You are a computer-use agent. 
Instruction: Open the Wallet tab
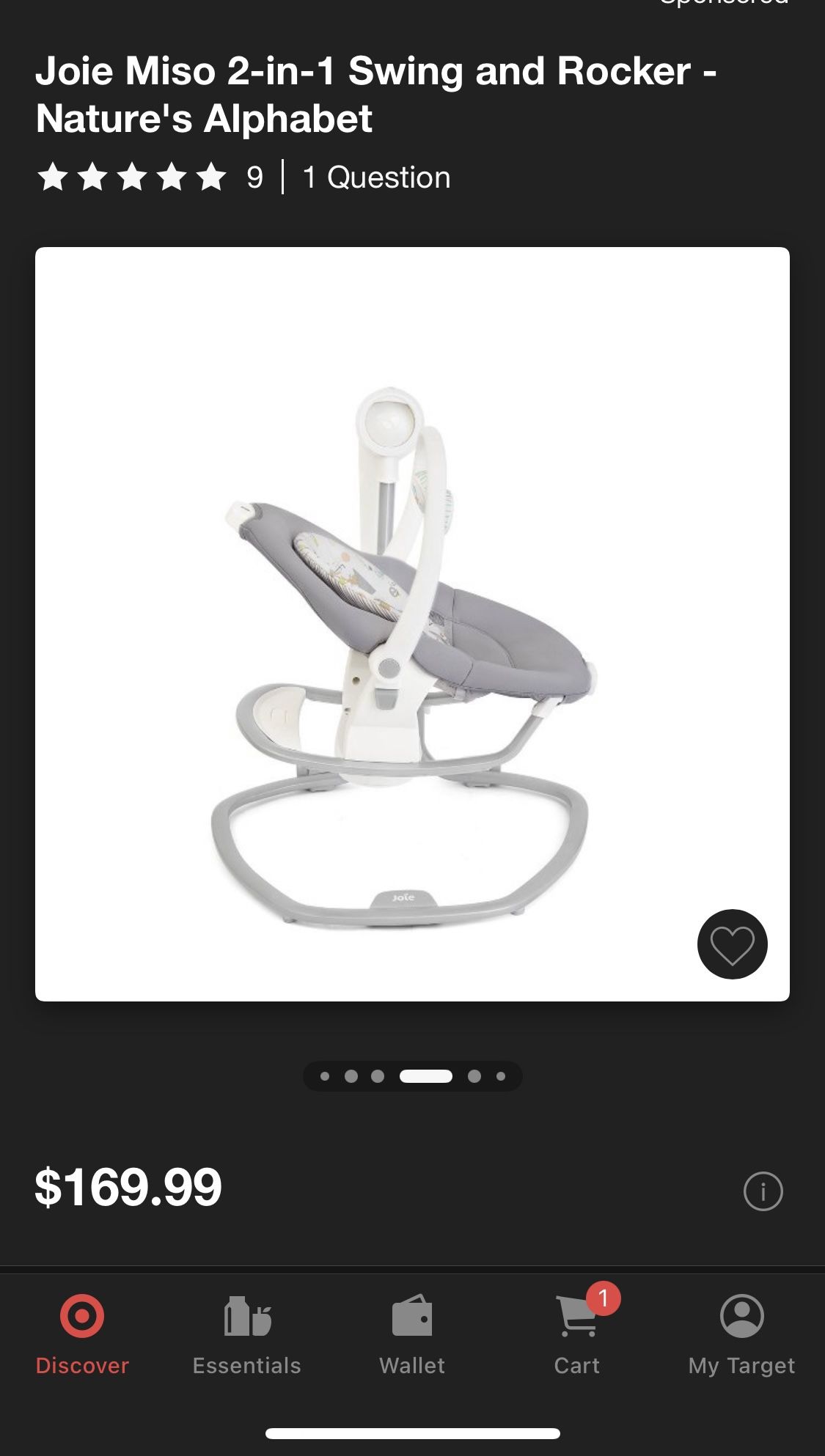tap(412, 1334)
